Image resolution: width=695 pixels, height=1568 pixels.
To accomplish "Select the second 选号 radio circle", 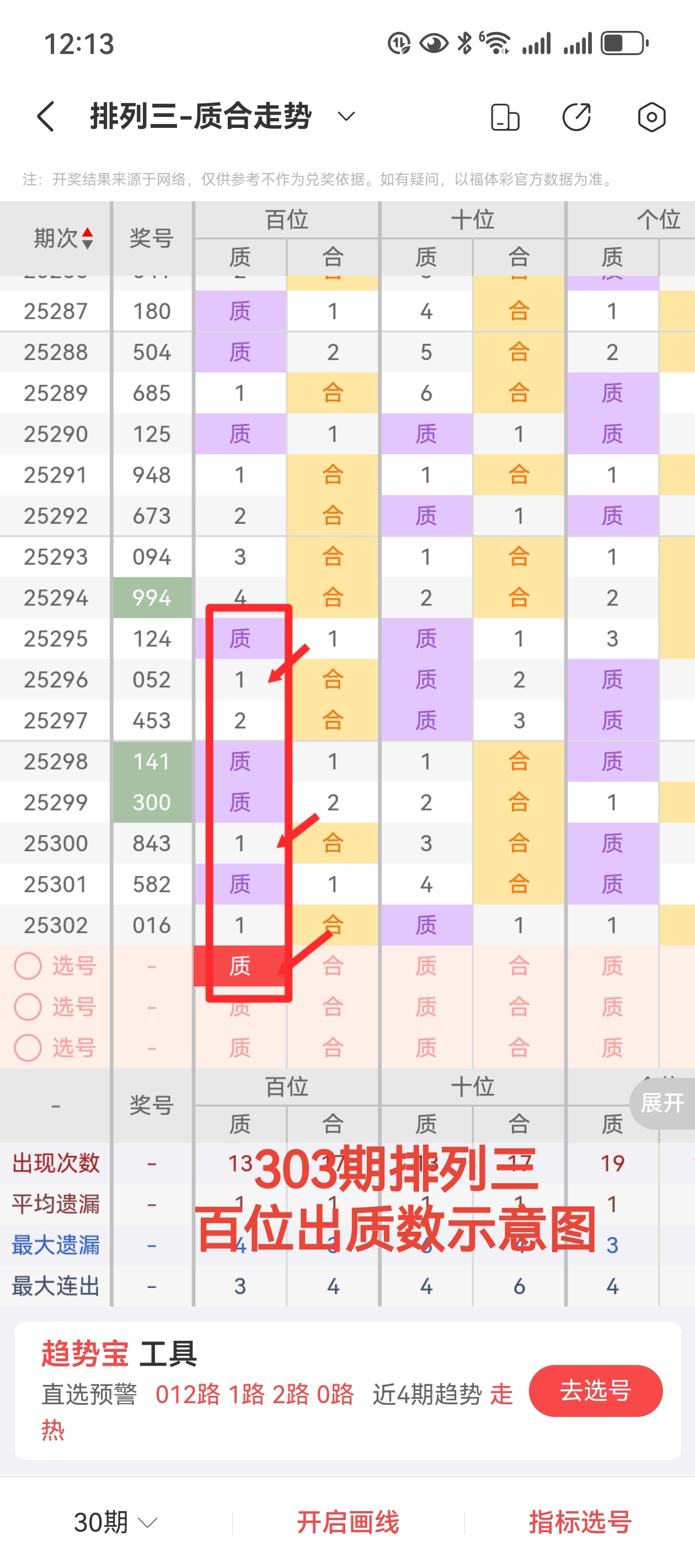I will coord(27,1007).
